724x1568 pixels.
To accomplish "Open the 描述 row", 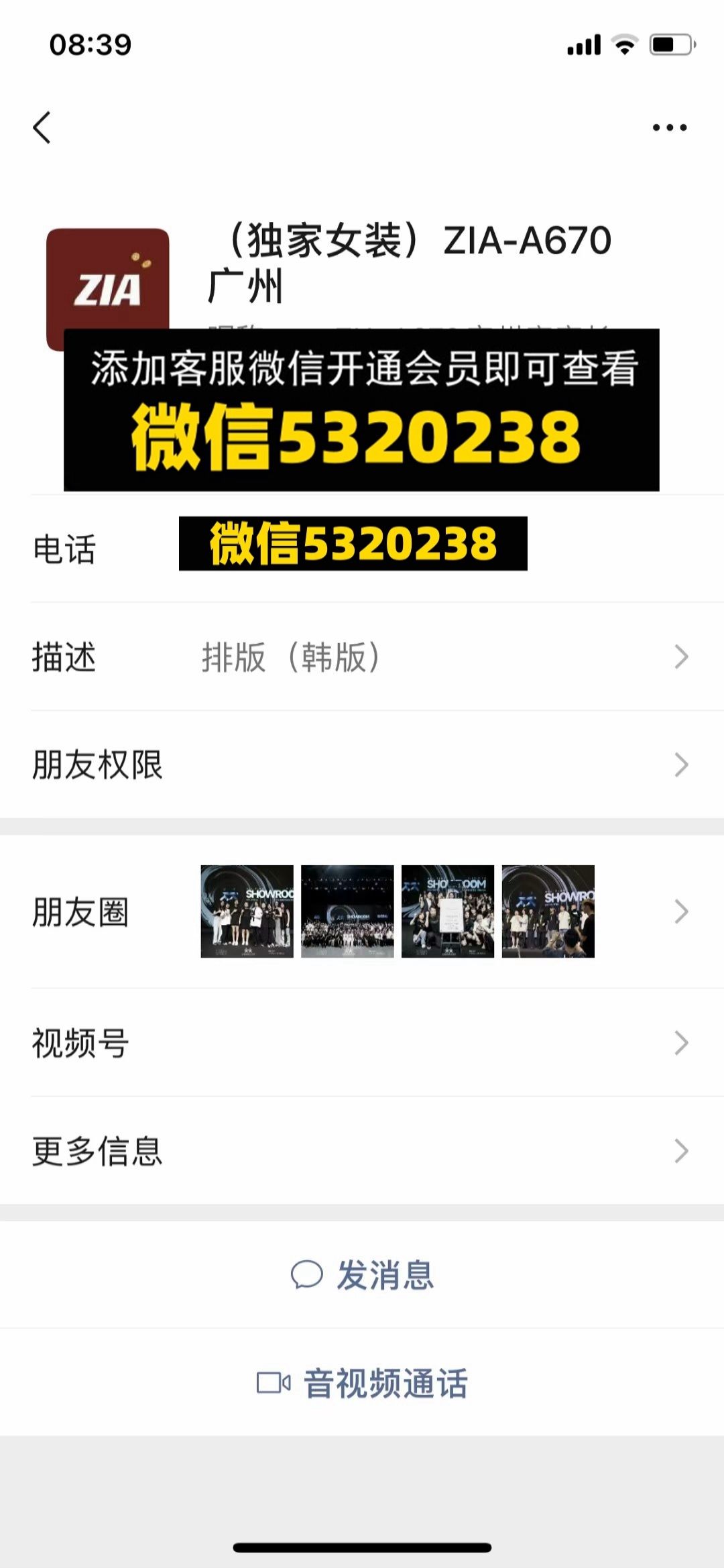I will point(362,657).
